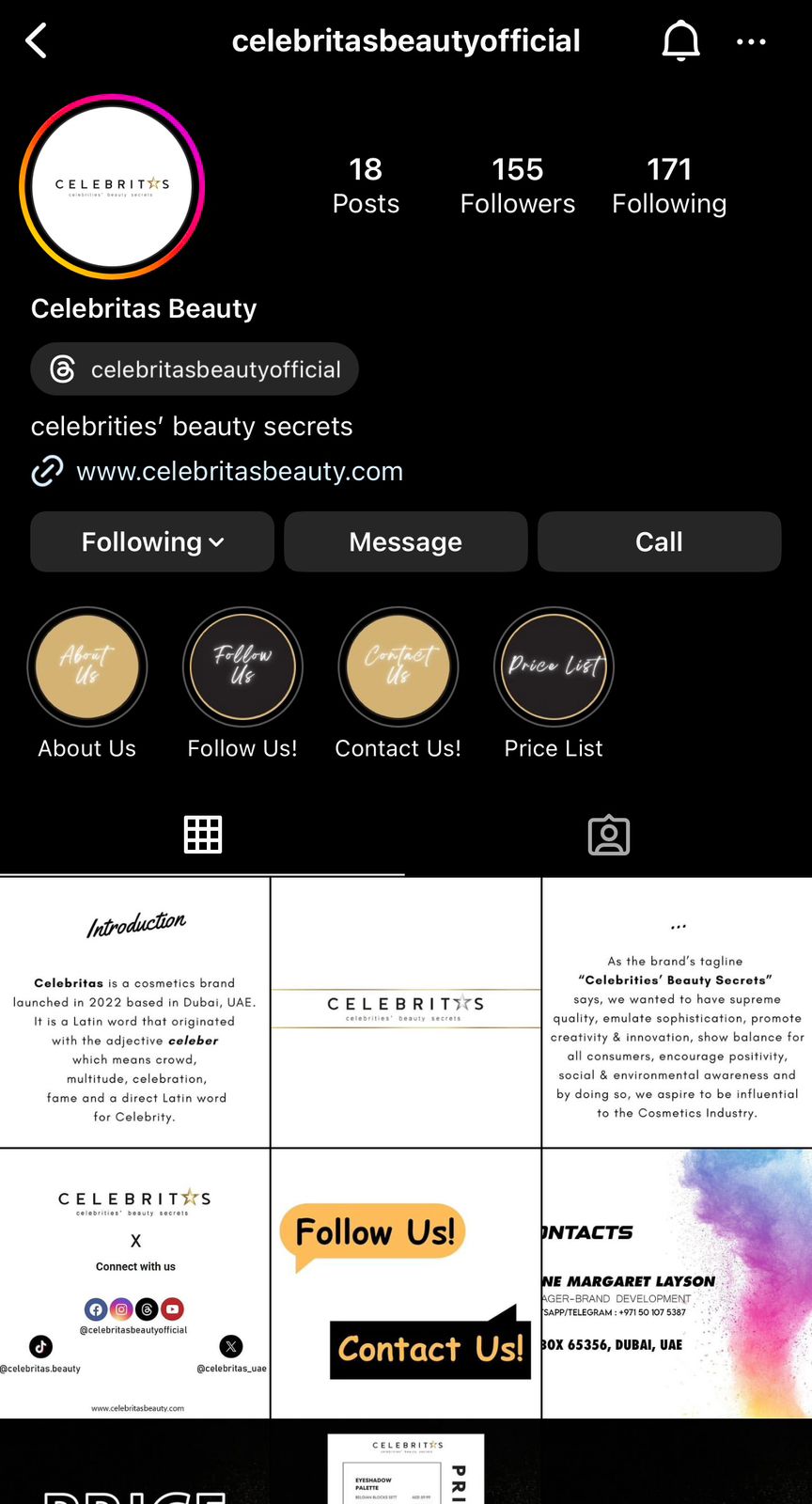Image resolution: width=812 pixels, height=1504 pixels.
Task: Open the Threads profile chip
Action: tap(195, 369)
